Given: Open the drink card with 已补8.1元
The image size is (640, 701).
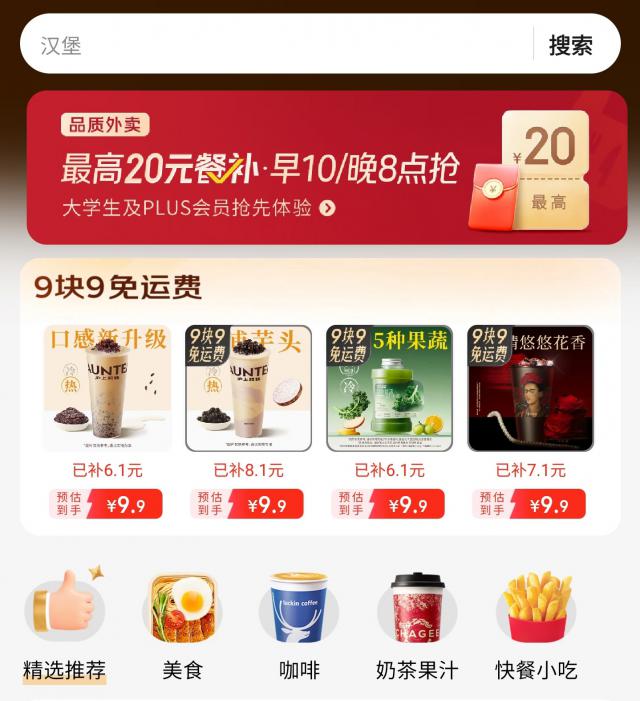Looking at the screenshot, I should [248, 388].
